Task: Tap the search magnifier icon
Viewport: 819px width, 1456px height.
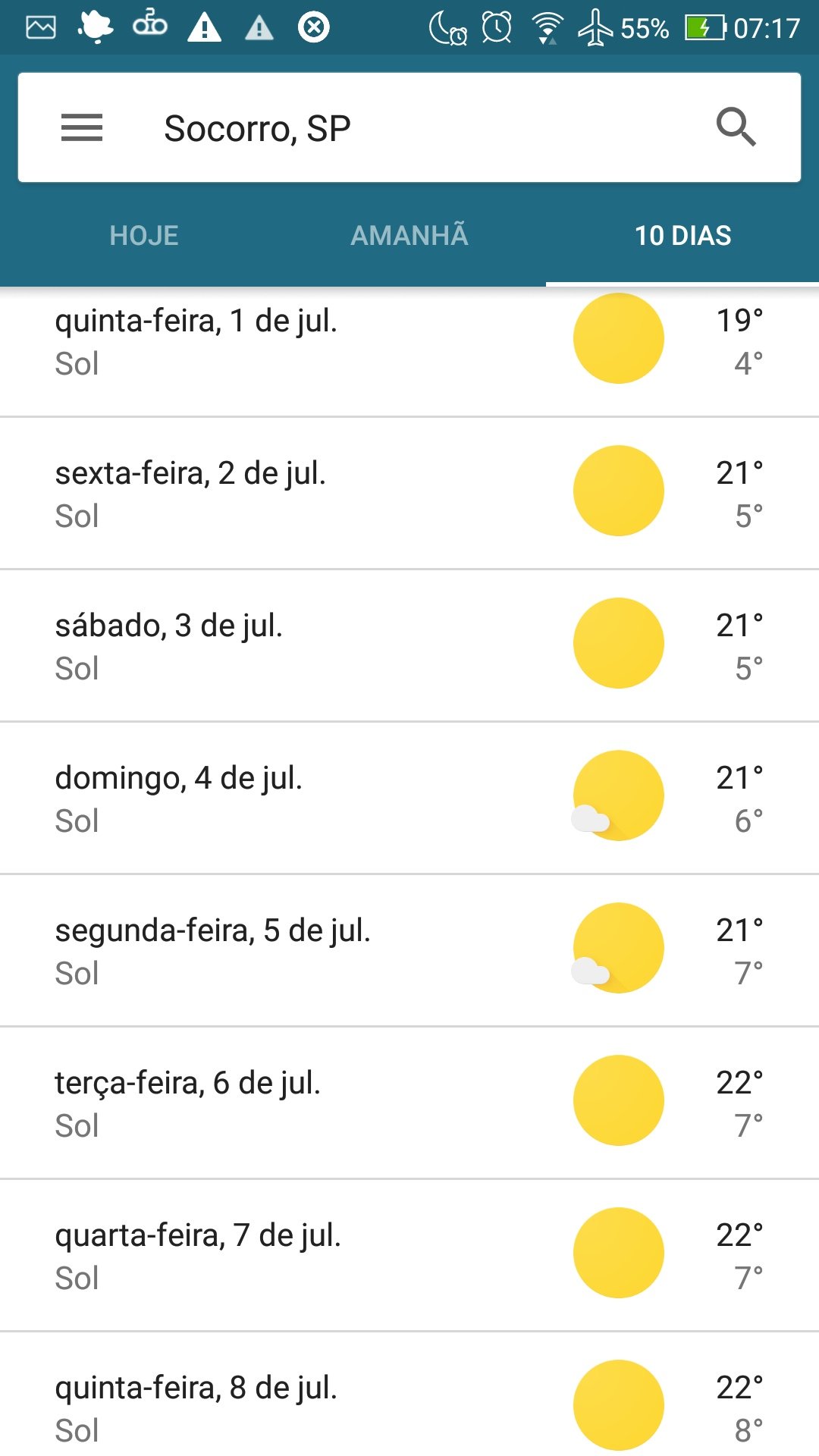Action: 736,127
